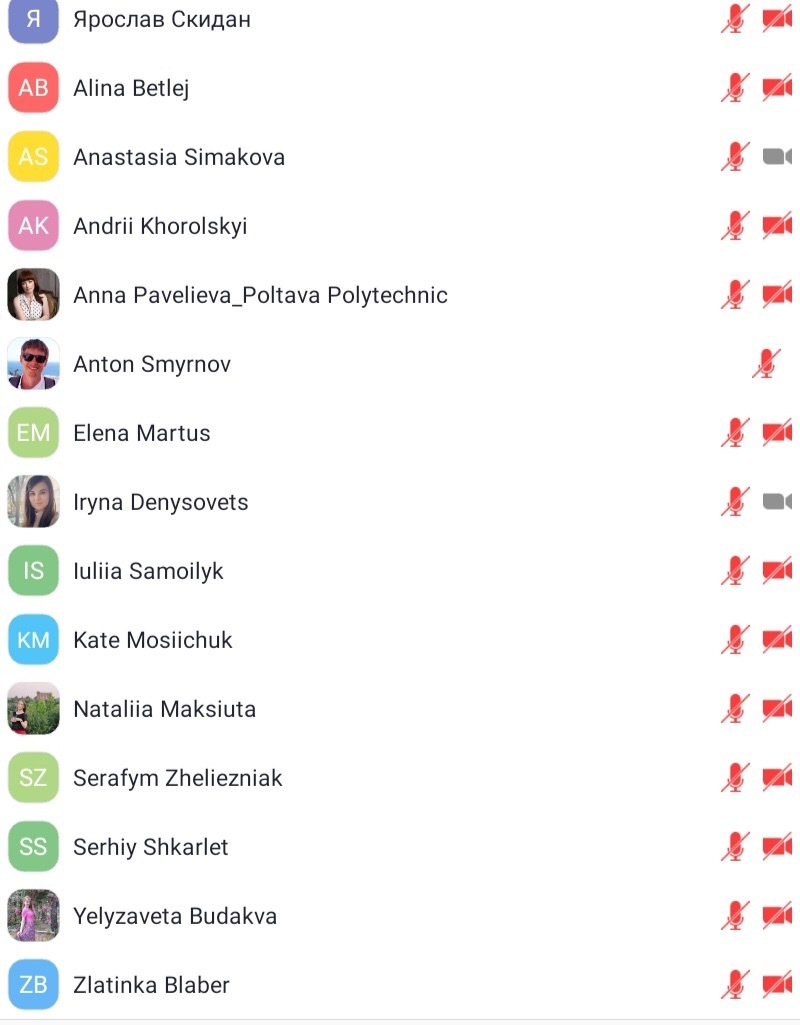Image resolution: width=800 pixels, height=1025 pixels.
Task: Open options for Andrii Khorolskyi
Action: (160, 226)
